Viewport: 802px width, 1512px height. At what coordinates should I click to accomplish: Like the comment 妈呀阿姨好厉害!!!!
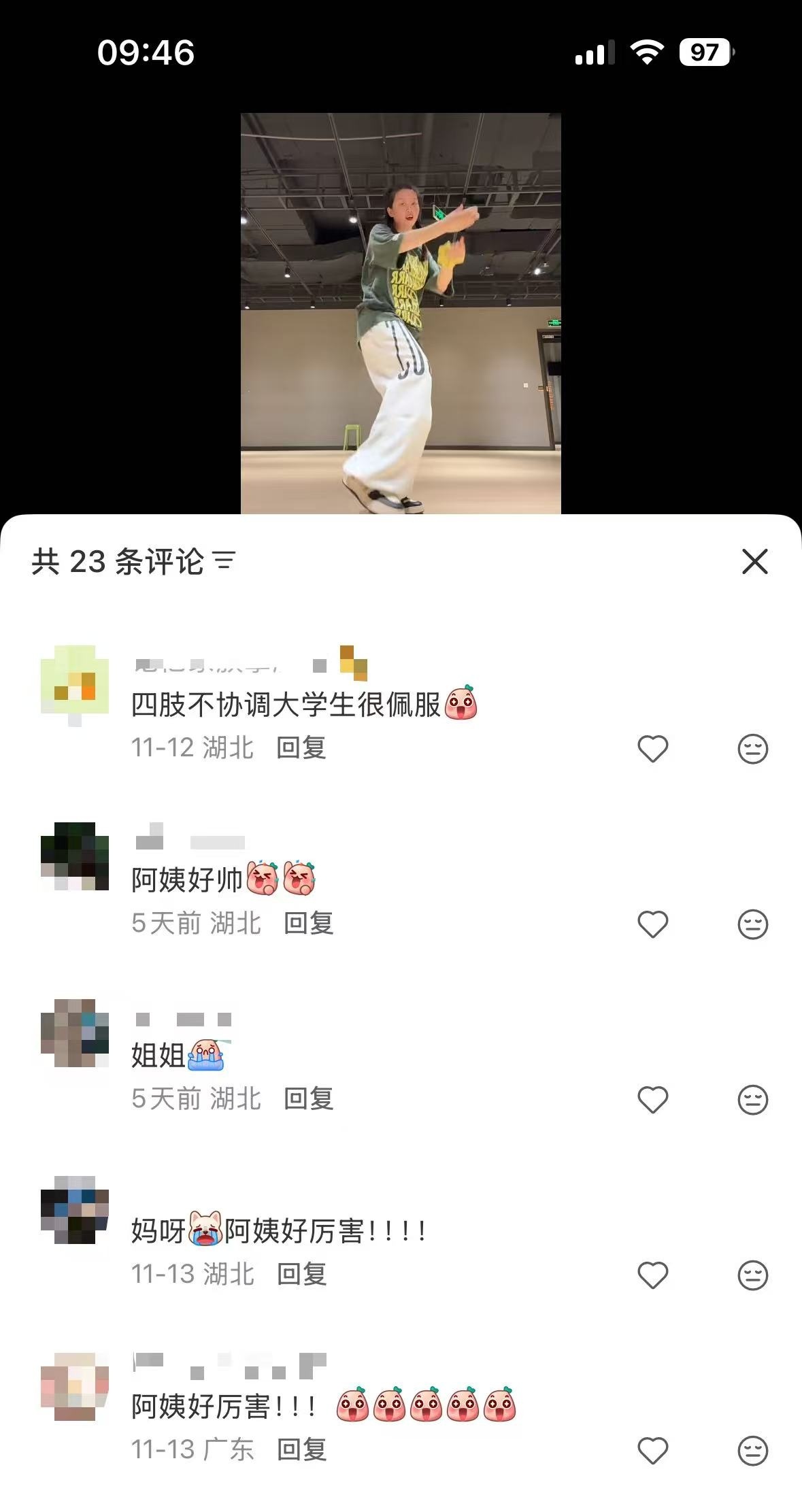tap(652, 1275)
